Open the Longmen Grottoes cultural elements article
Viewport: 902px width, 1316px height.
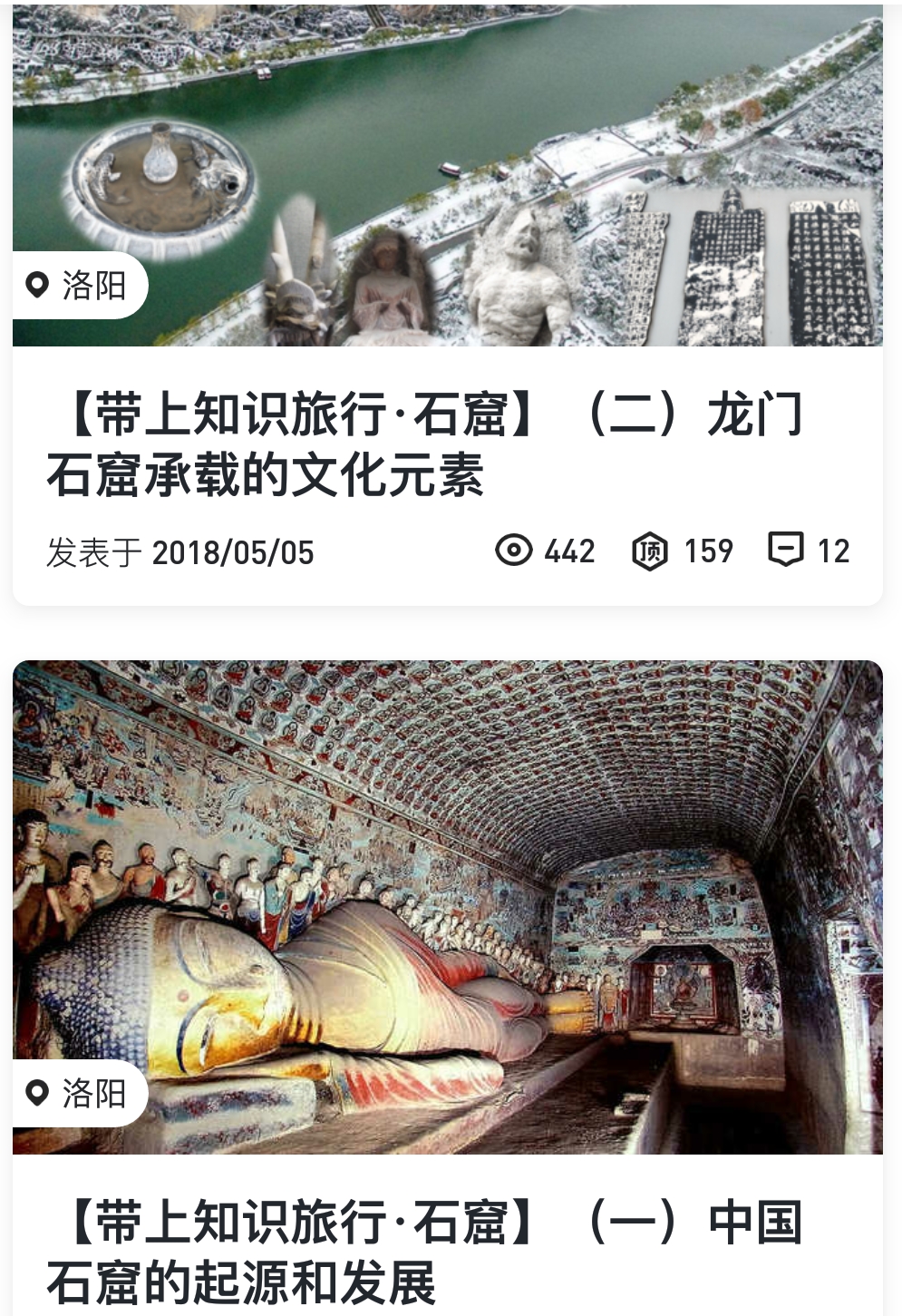coord(424,444)
